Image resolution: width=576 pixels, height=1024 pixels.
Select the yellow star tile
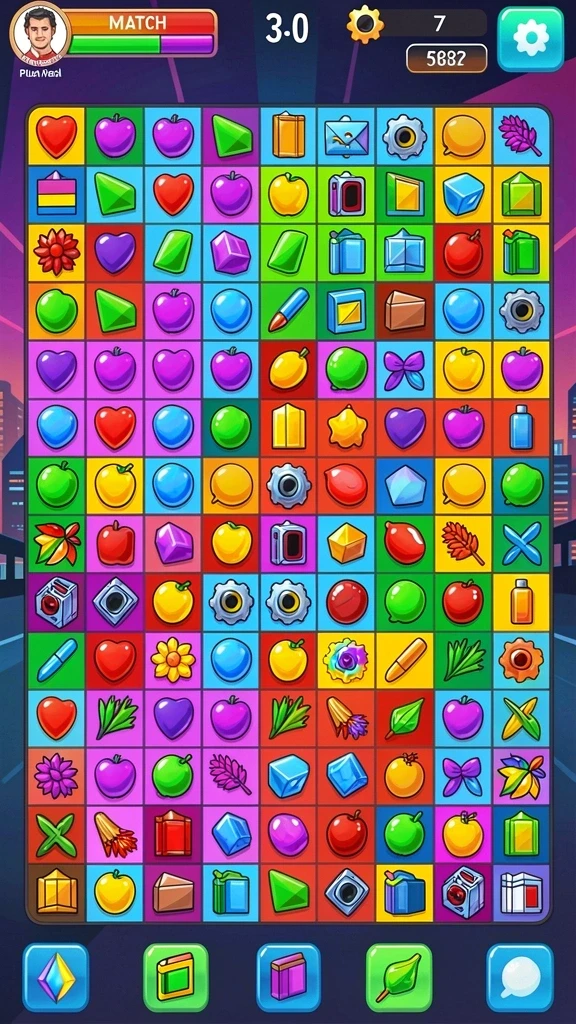pyautogui.click(x=346, y=427)
